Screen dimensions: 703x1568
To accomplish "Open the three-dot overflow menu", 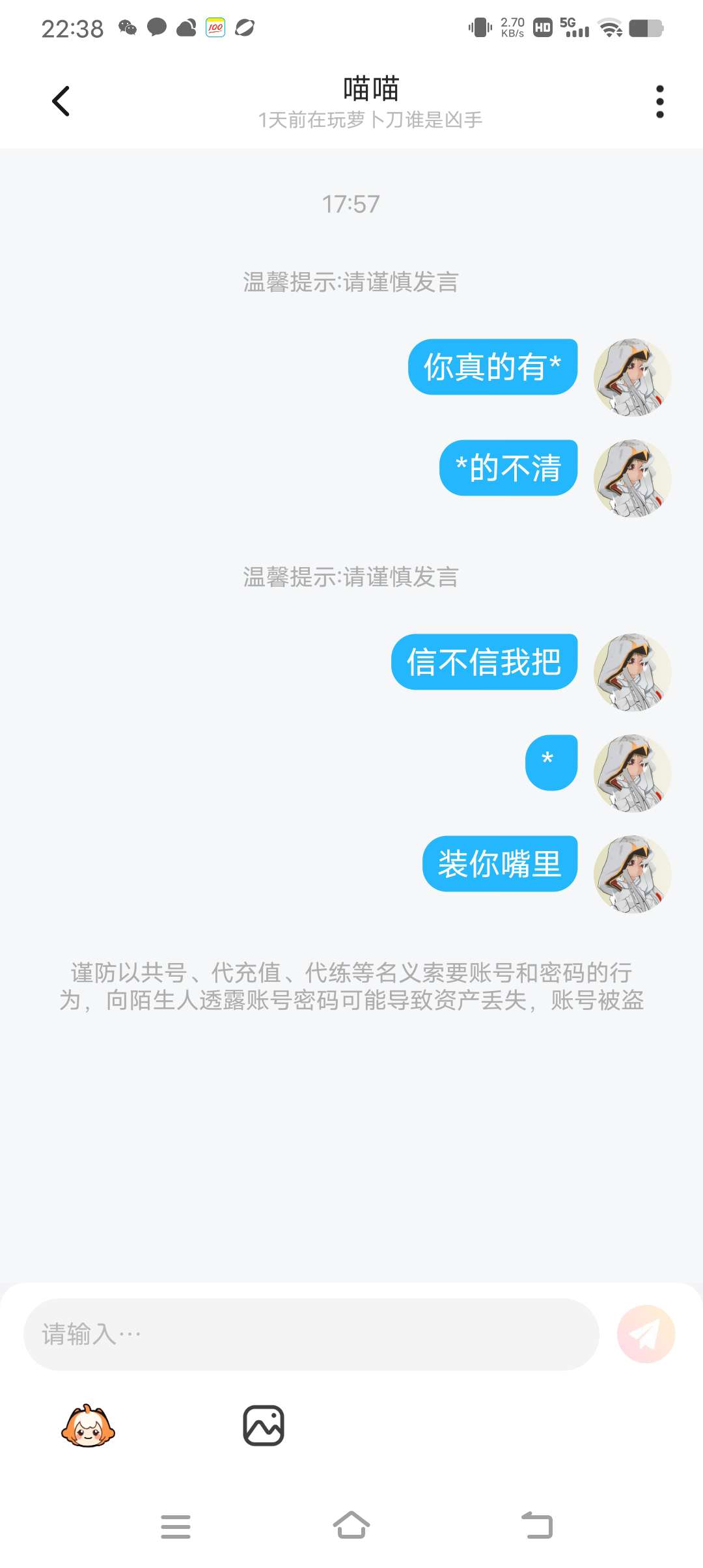I will point(660,102).
